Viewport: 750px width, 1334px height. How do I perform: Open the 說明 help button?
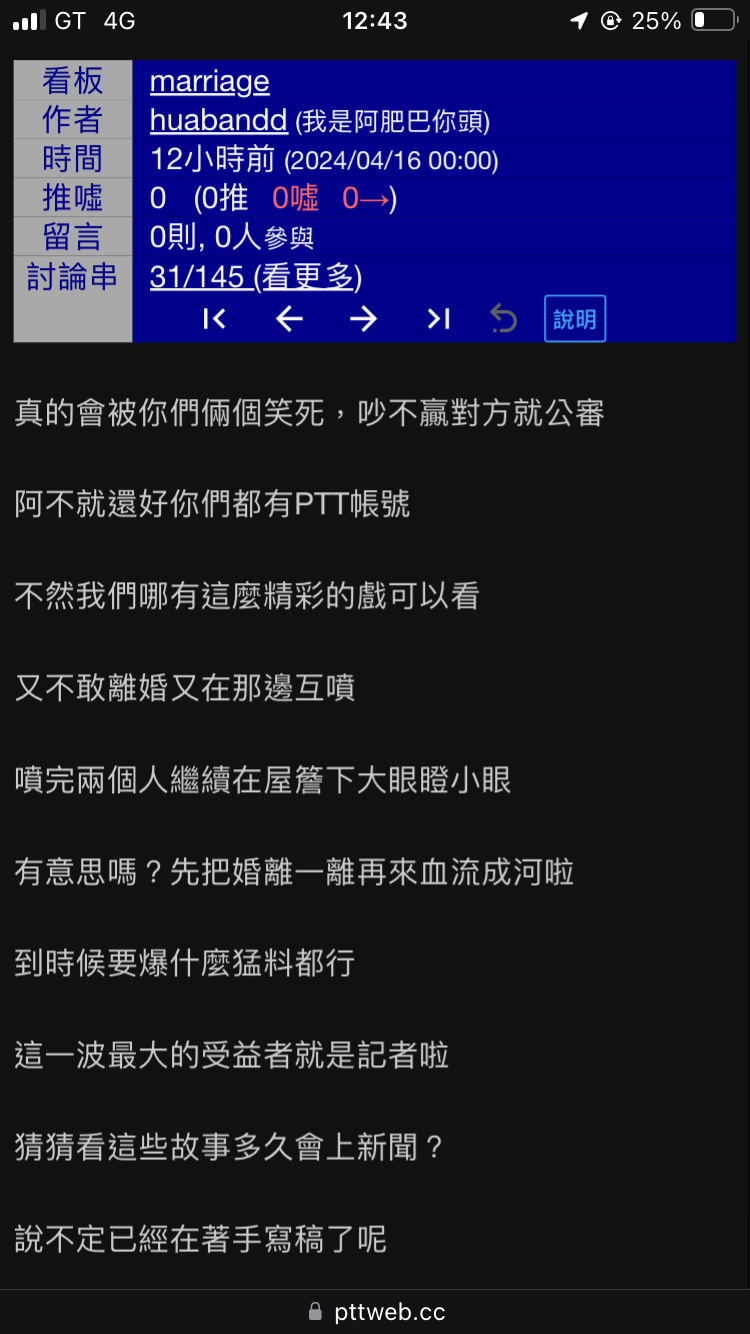(x=575, y=319)
